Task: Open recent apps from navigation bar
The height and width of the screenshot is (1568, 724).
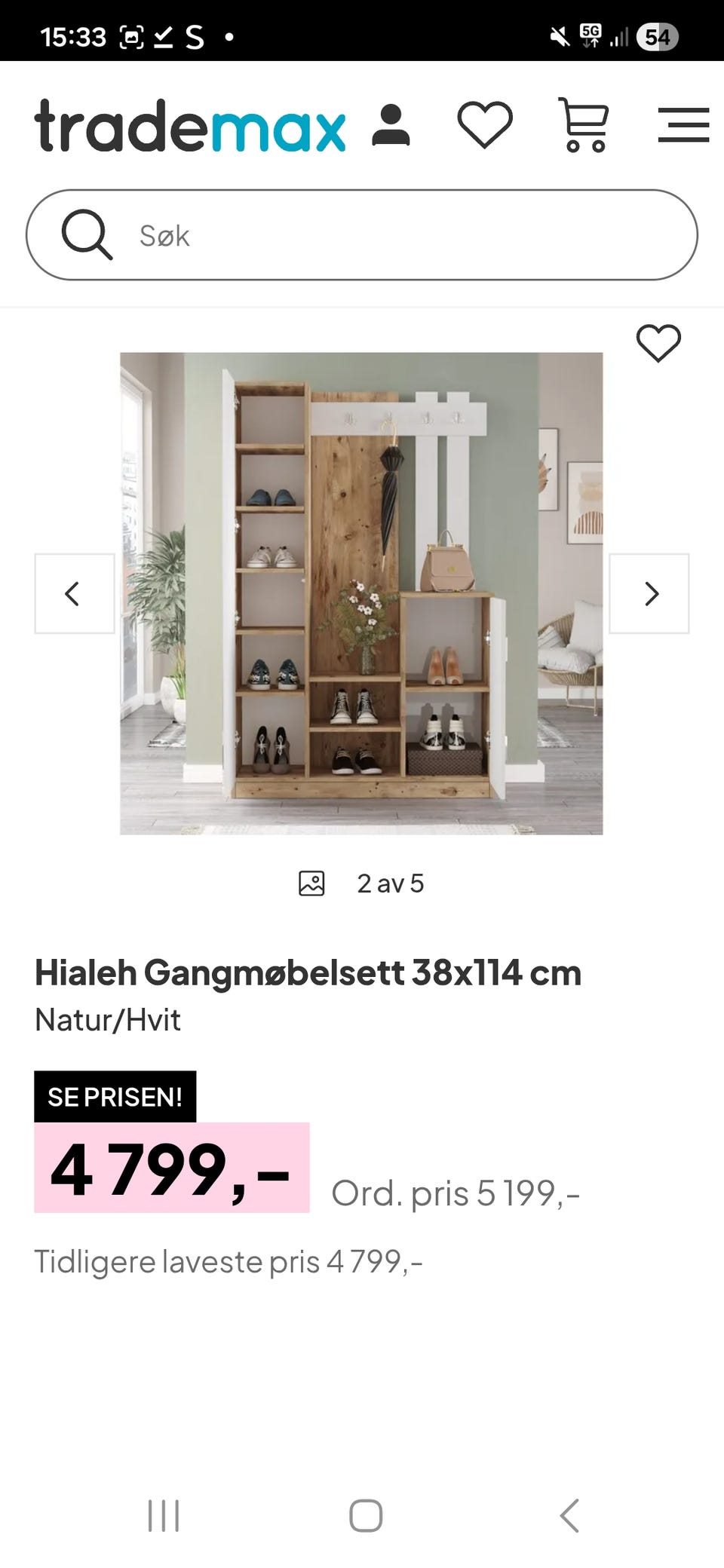Action: click(x=164, y=1514)
